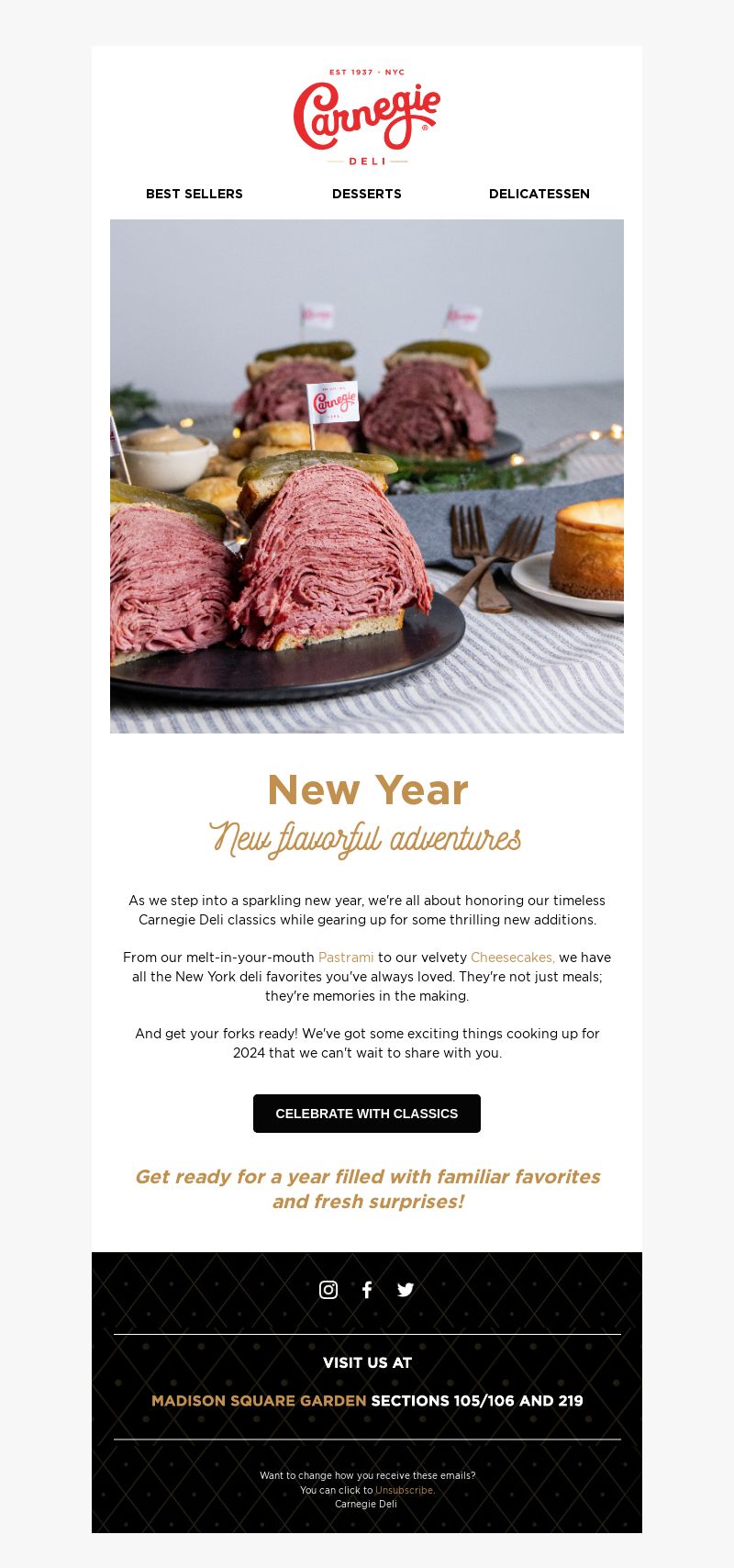This screenshot has width=734, height=1568.
Task: Open the Best Sellers link
Action: click(195, 194)
